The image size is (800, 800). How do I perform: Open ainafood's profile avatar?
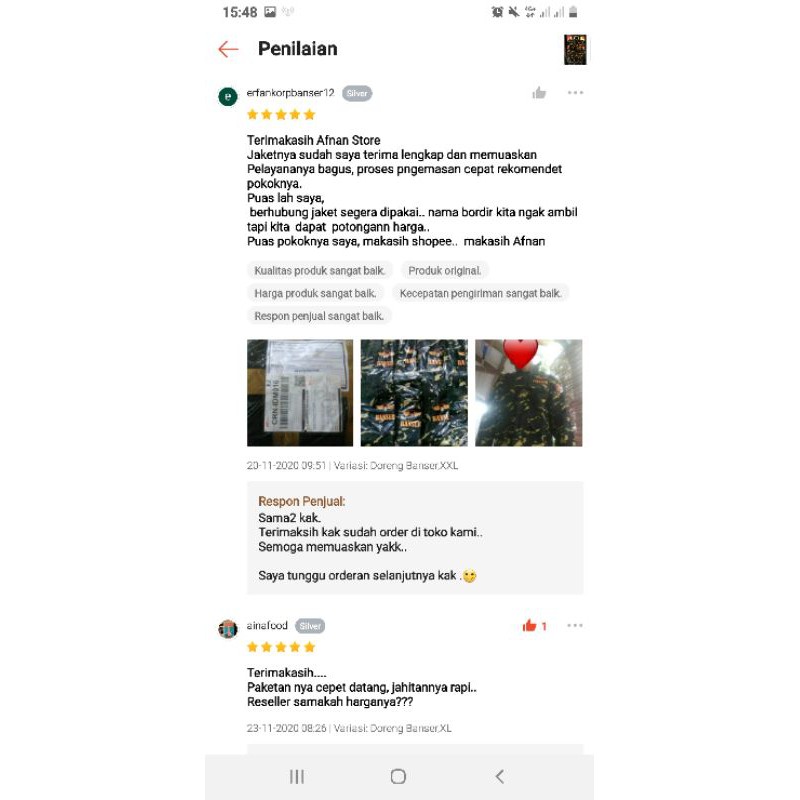pos(228,629)
